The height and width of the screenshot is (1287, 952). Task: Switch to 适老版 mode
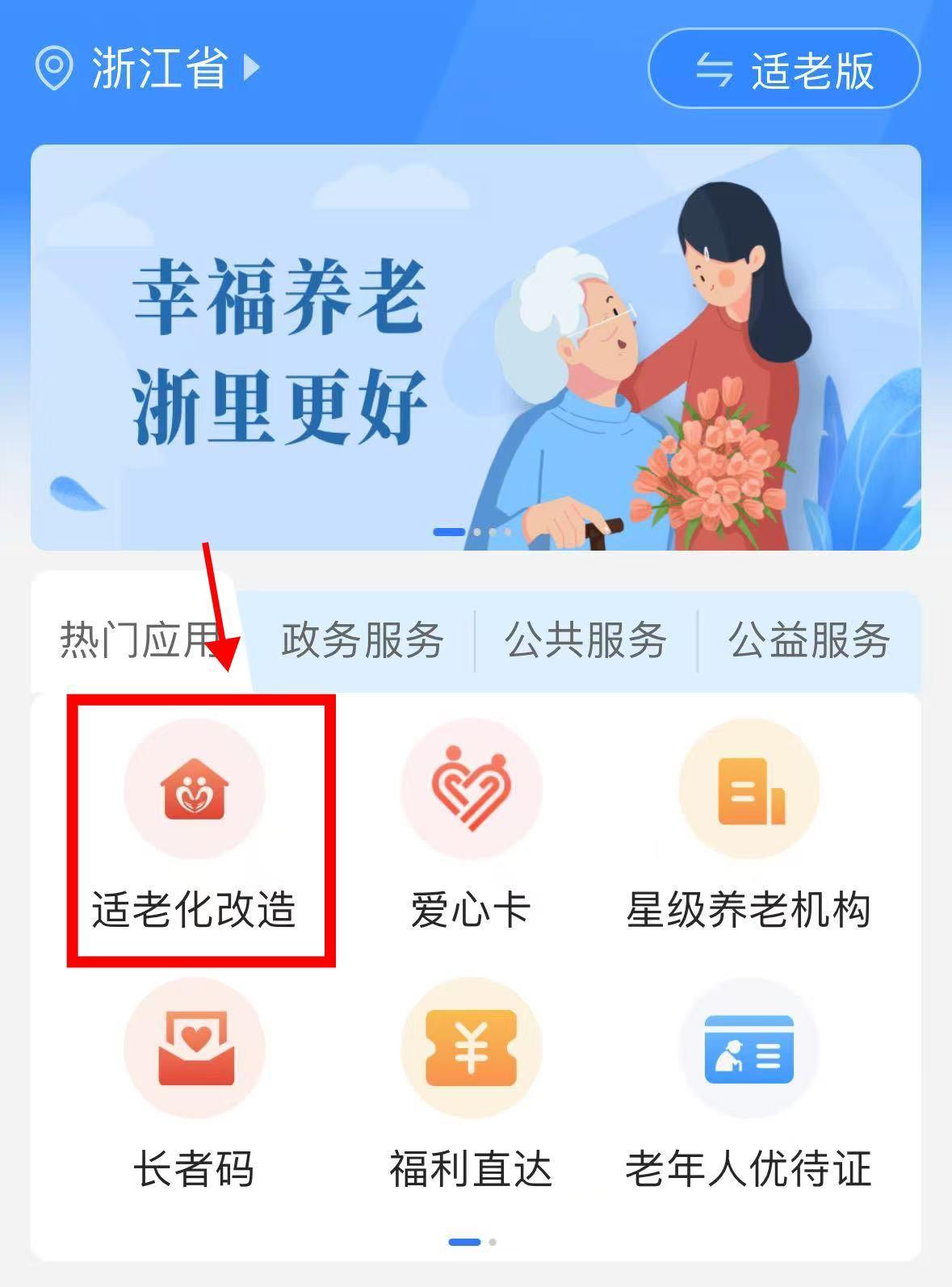pos(783,69)
